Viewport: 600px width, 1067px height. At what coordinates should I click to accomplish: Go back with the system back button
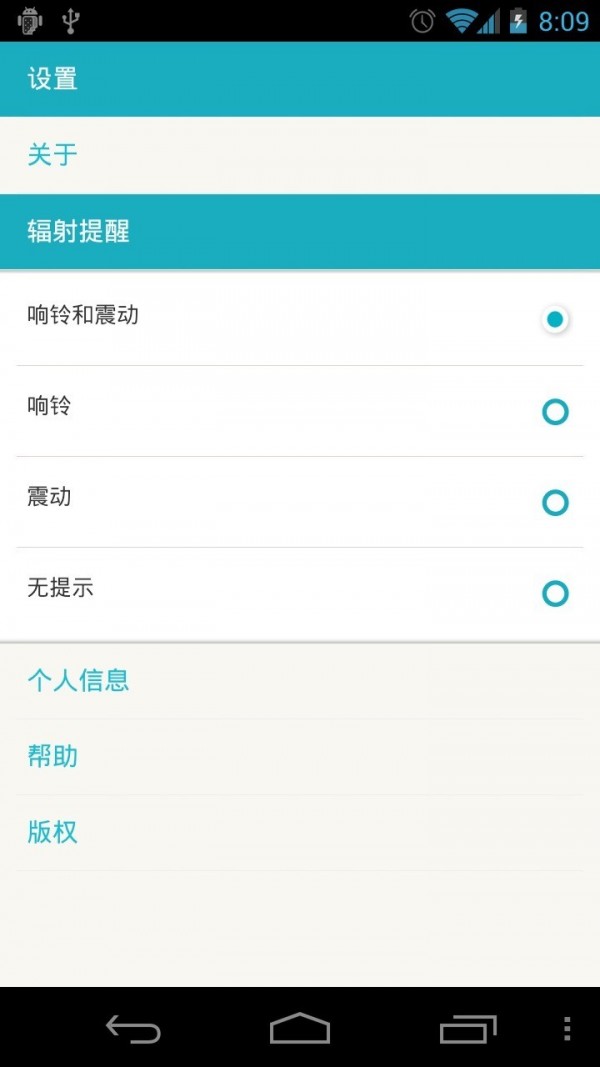(x=133, y=1028)
